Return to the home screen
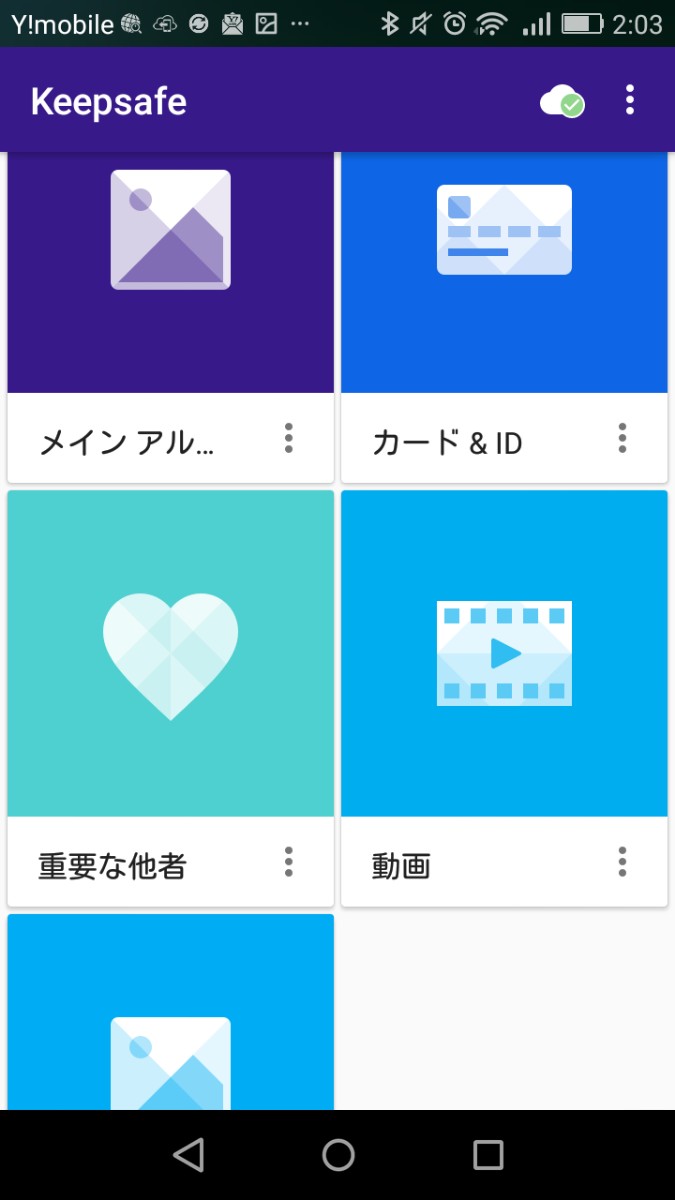 (x=338, y=1155)
